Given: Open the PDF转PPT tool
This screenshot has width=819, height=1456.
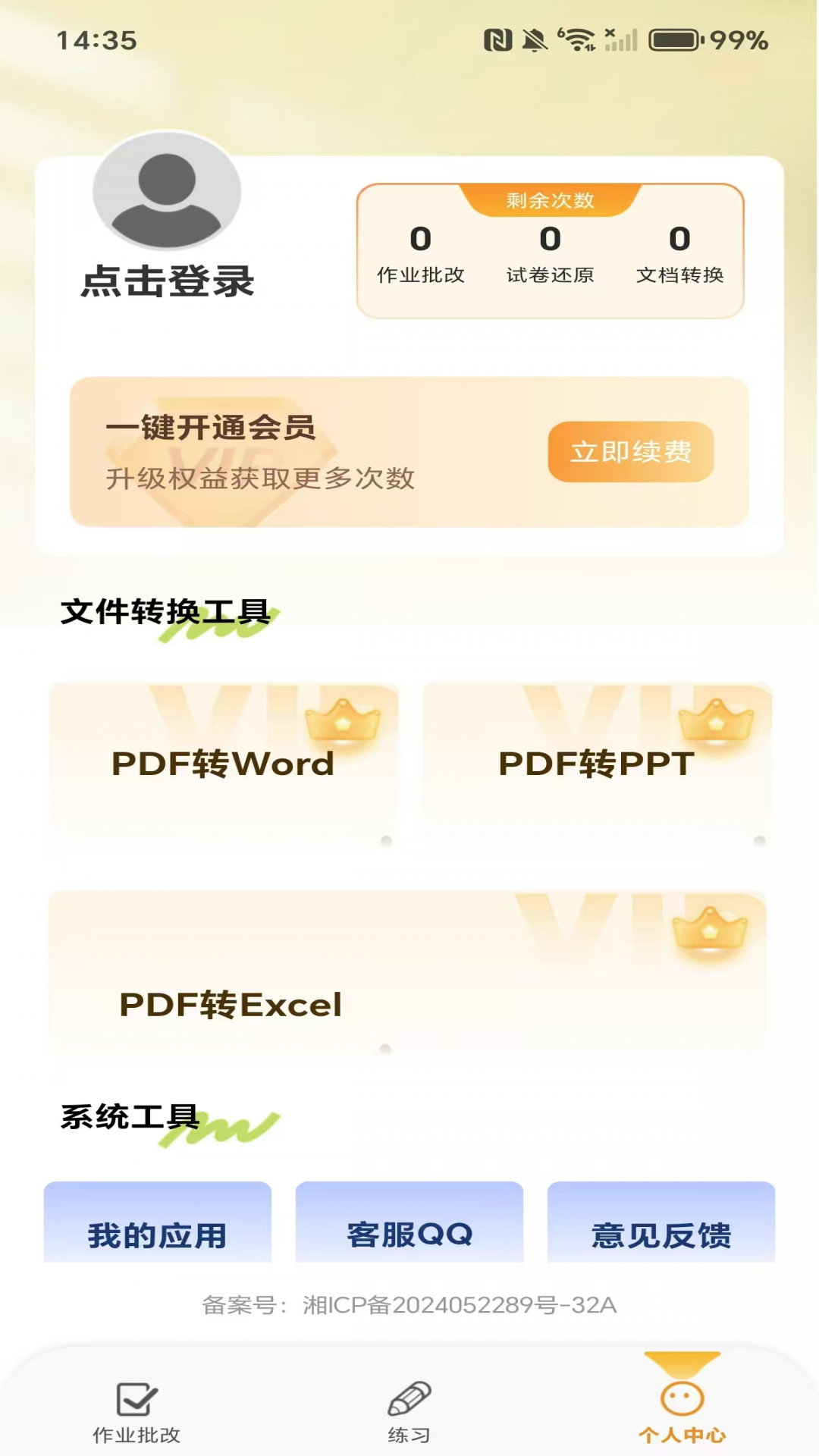Looking at the screenshot, I should [597, 763].
